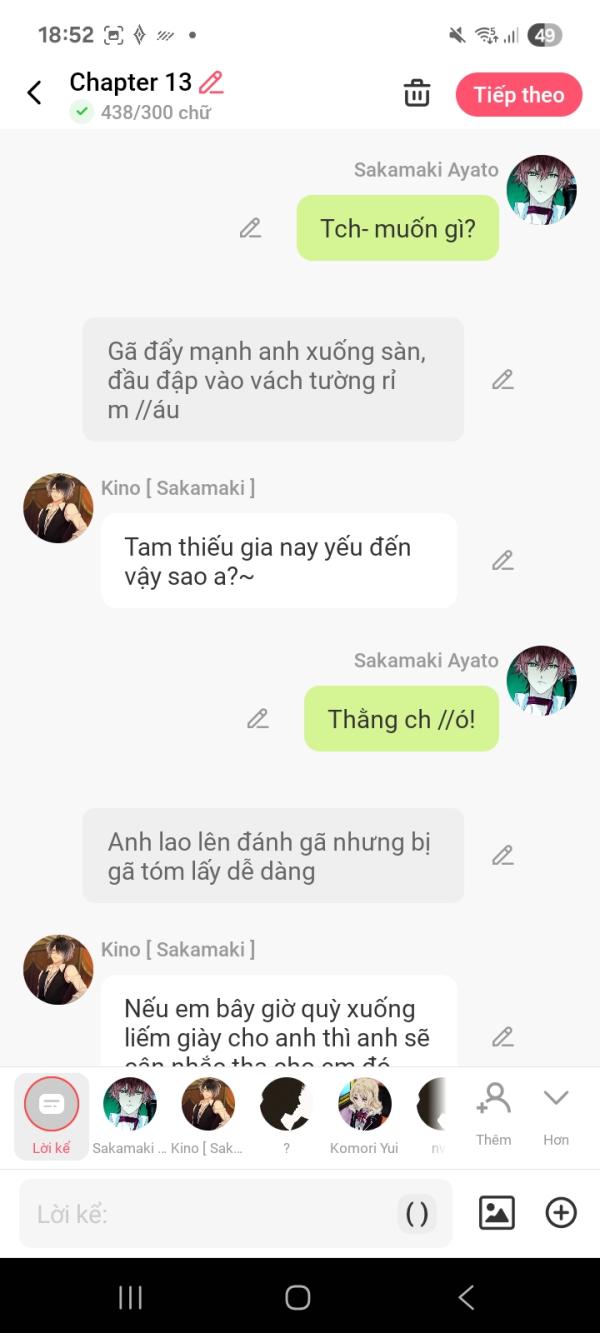600x1333 pixels.
Task: Tap the Tiếp theo button
Action: coord(518,95)
